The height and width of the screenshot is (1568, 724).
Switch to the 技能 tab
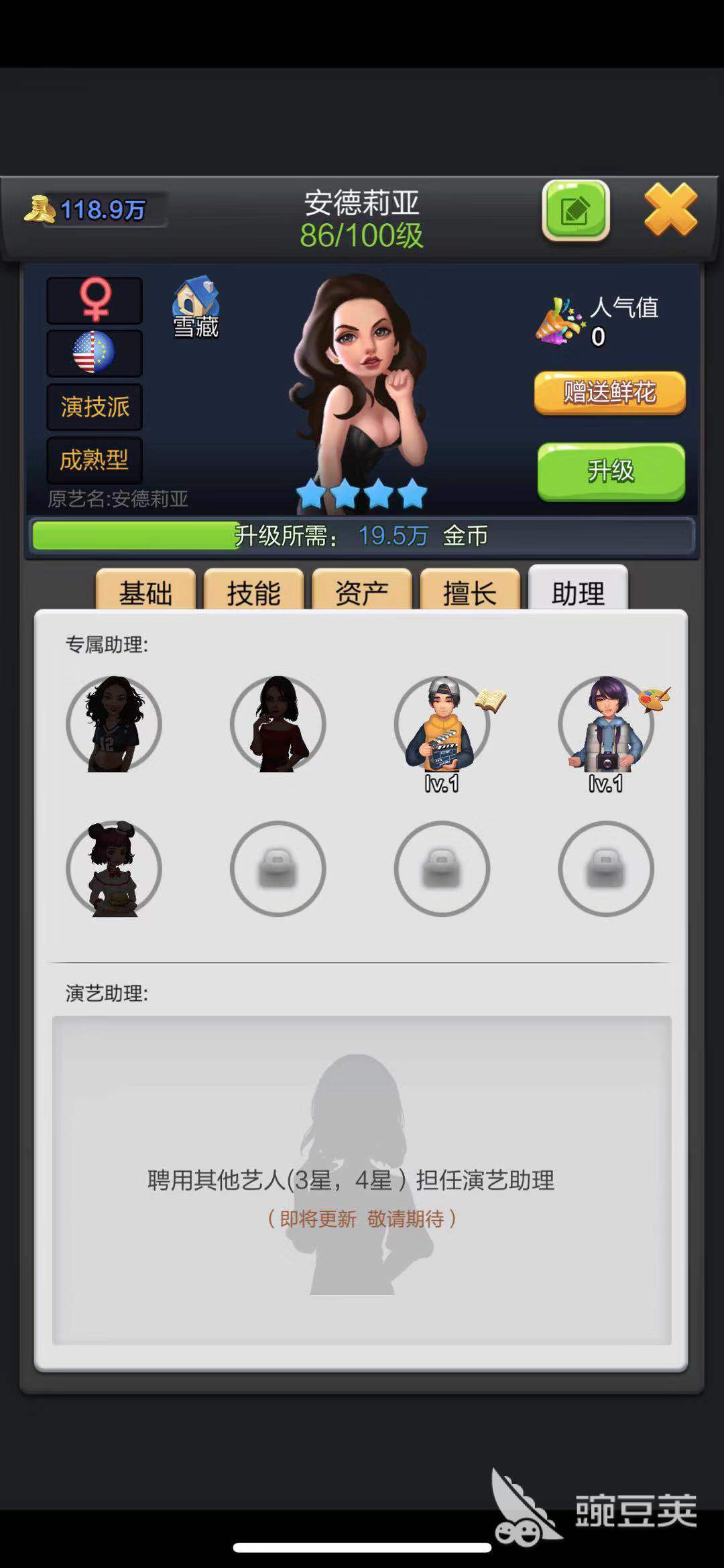253,591
